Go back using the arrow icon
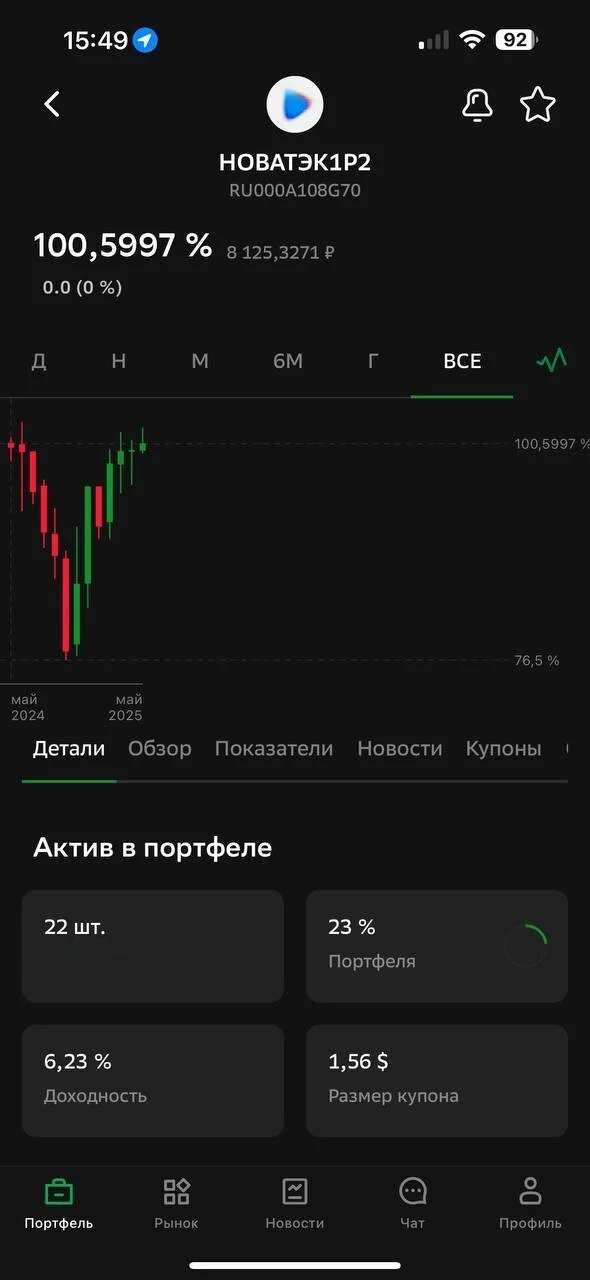 pyautogui.click(x=52, y=104)
